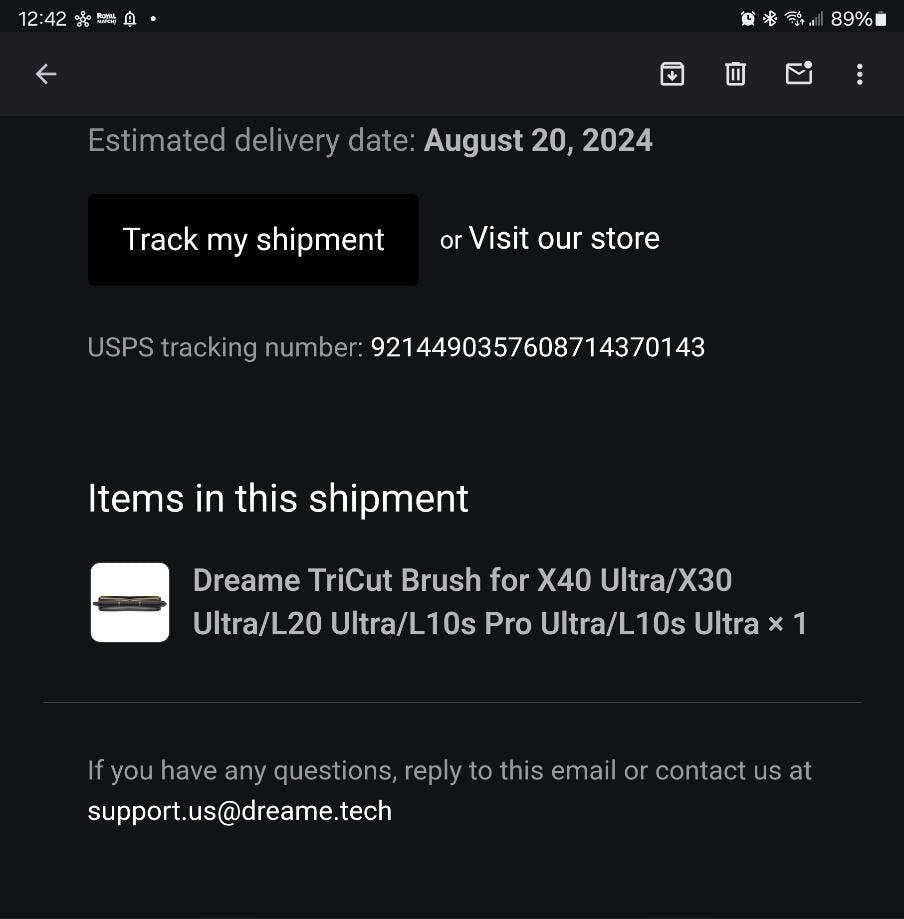The image size is (904, 919).
Task: Mark this email as unread
Action: [x=798, y=74]
